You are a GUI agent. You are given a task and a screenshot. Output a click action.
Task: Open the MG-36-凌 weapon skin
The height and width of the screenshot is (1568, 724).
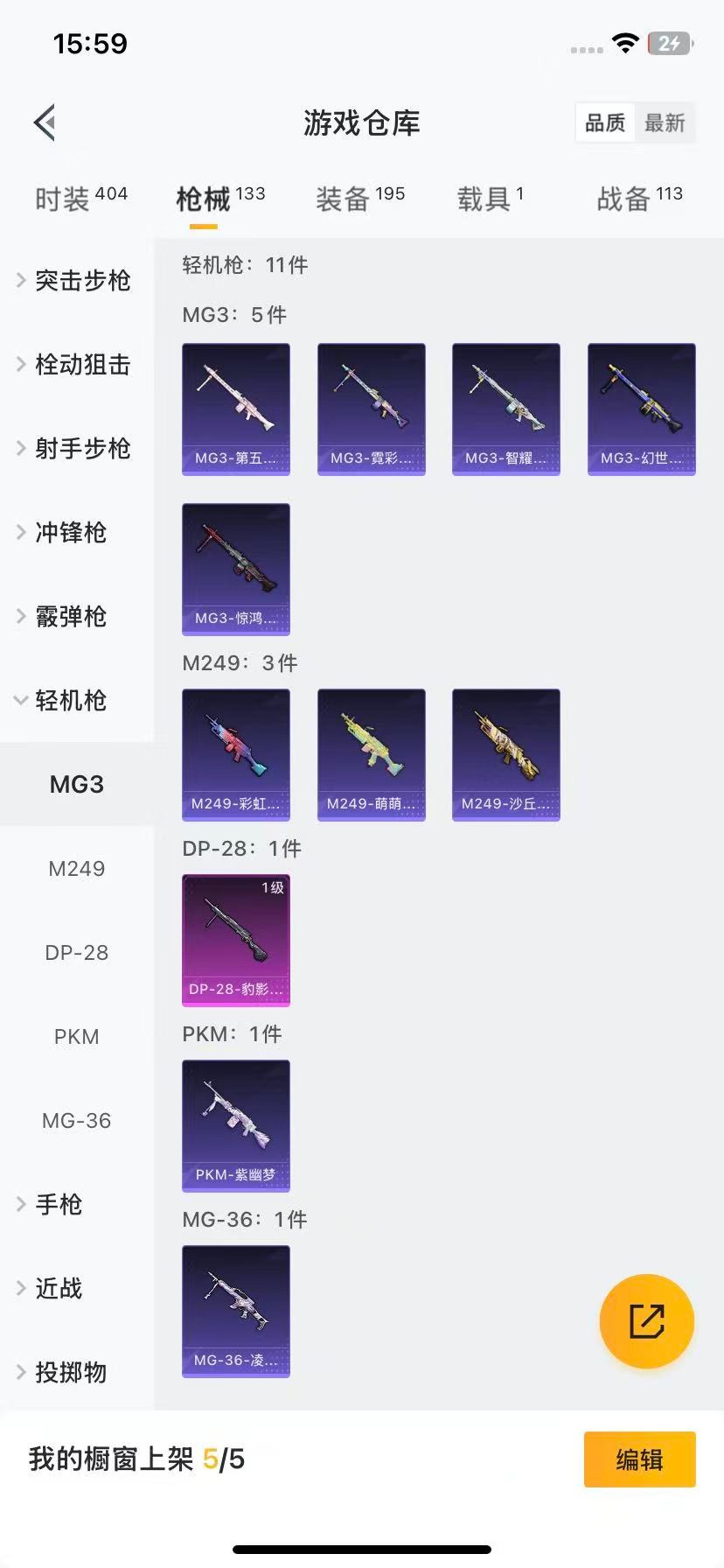pos(235,1311)
